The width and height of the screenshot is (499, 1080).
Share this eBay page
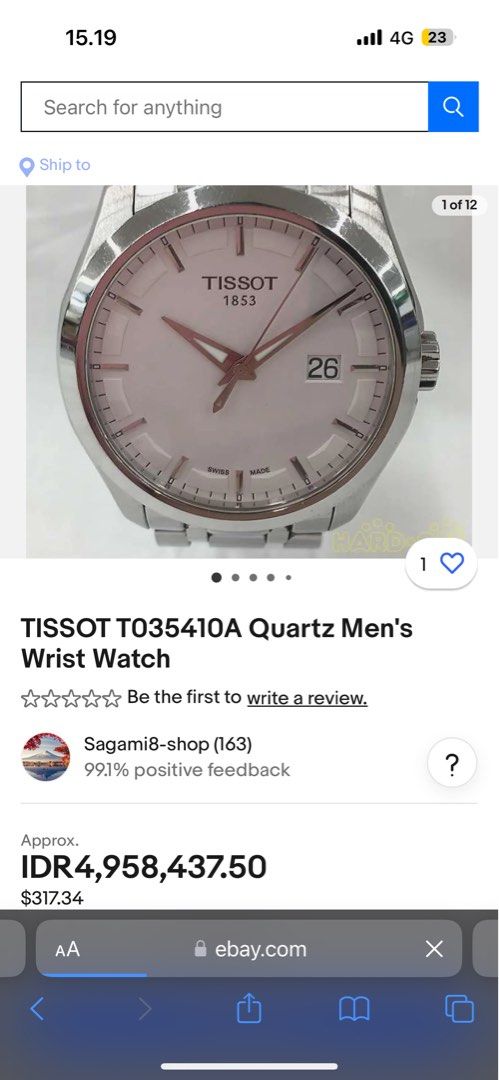click(x=250, y=1010)
